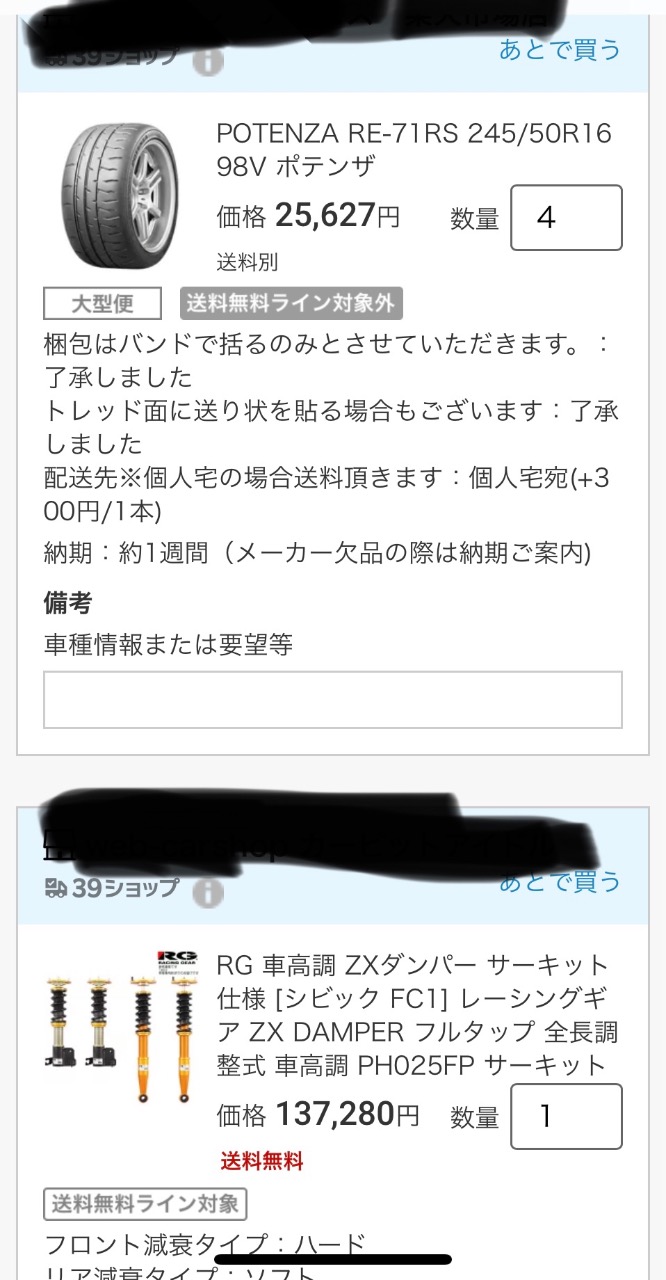Image resolution: width=666 pixels, height=1280 pixels.
Task: Open info icon beside the top 39ショップ
Action: (207, 60)
